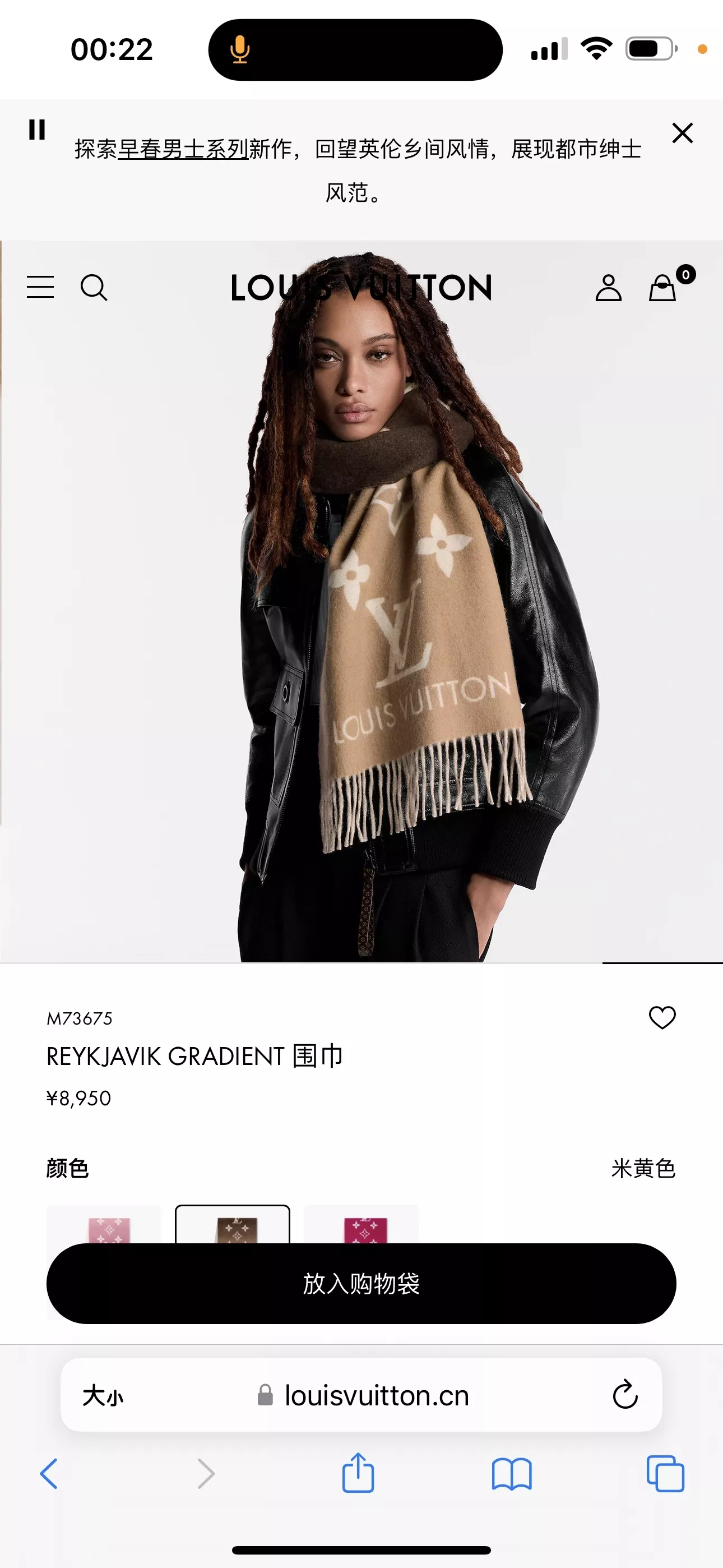Open the site search
This screenshot has height=1568, width=723.
94,287
